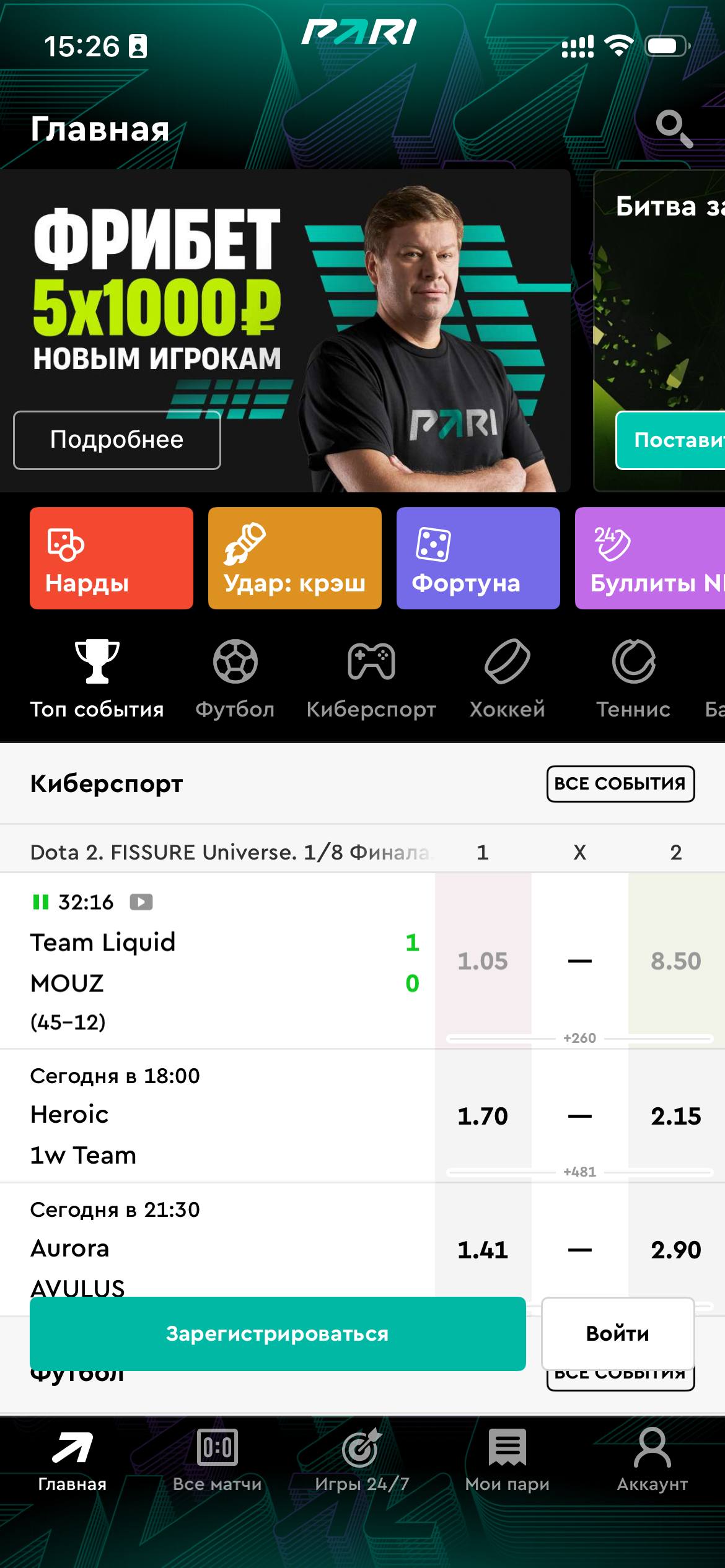Tap the Зарегистрироваться button
Screen dimensions: 725x1568
pyautogui.click(x=278, y=1333)
